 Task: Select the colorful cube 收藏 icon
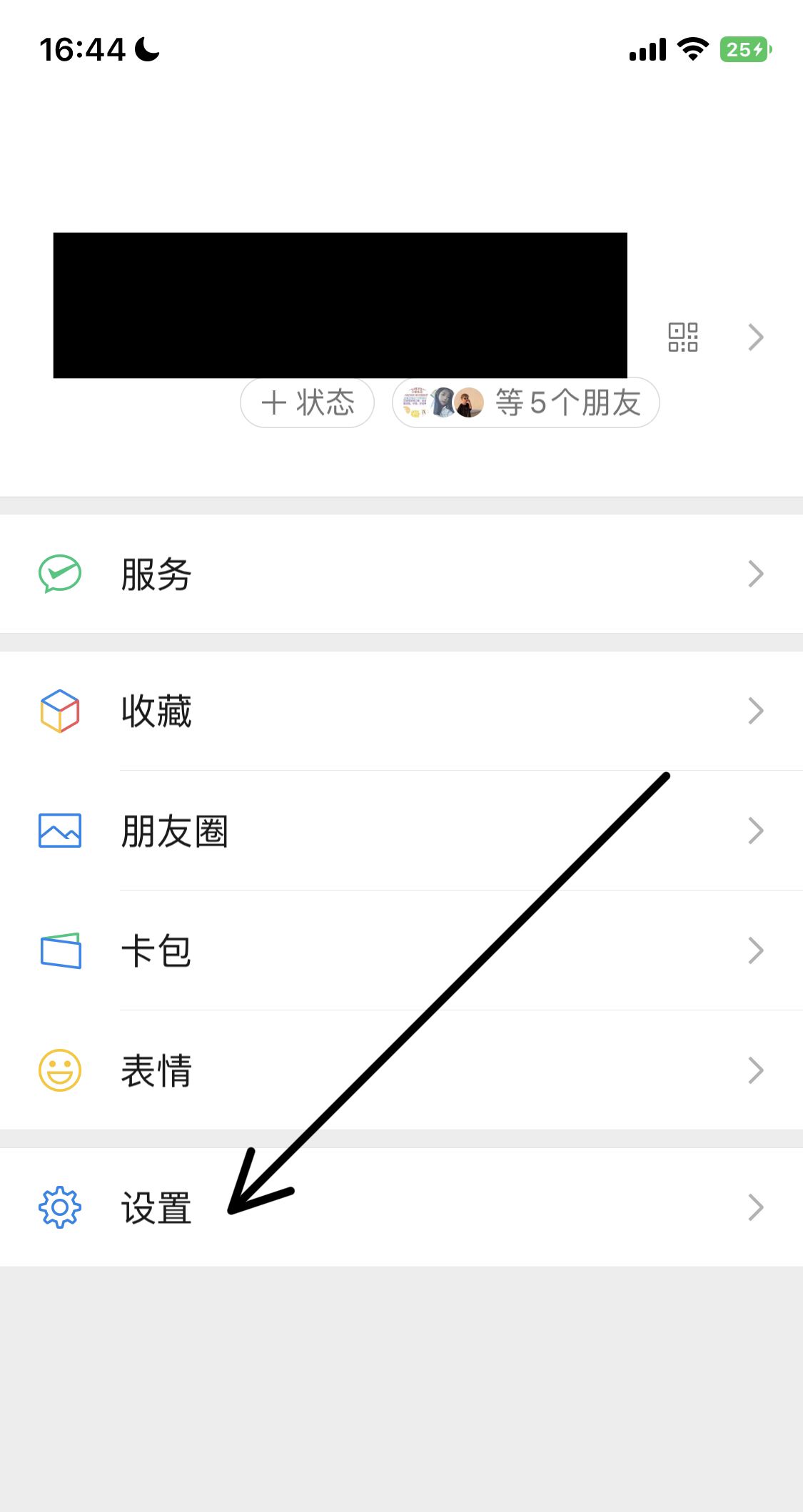[x=61, y=710]
